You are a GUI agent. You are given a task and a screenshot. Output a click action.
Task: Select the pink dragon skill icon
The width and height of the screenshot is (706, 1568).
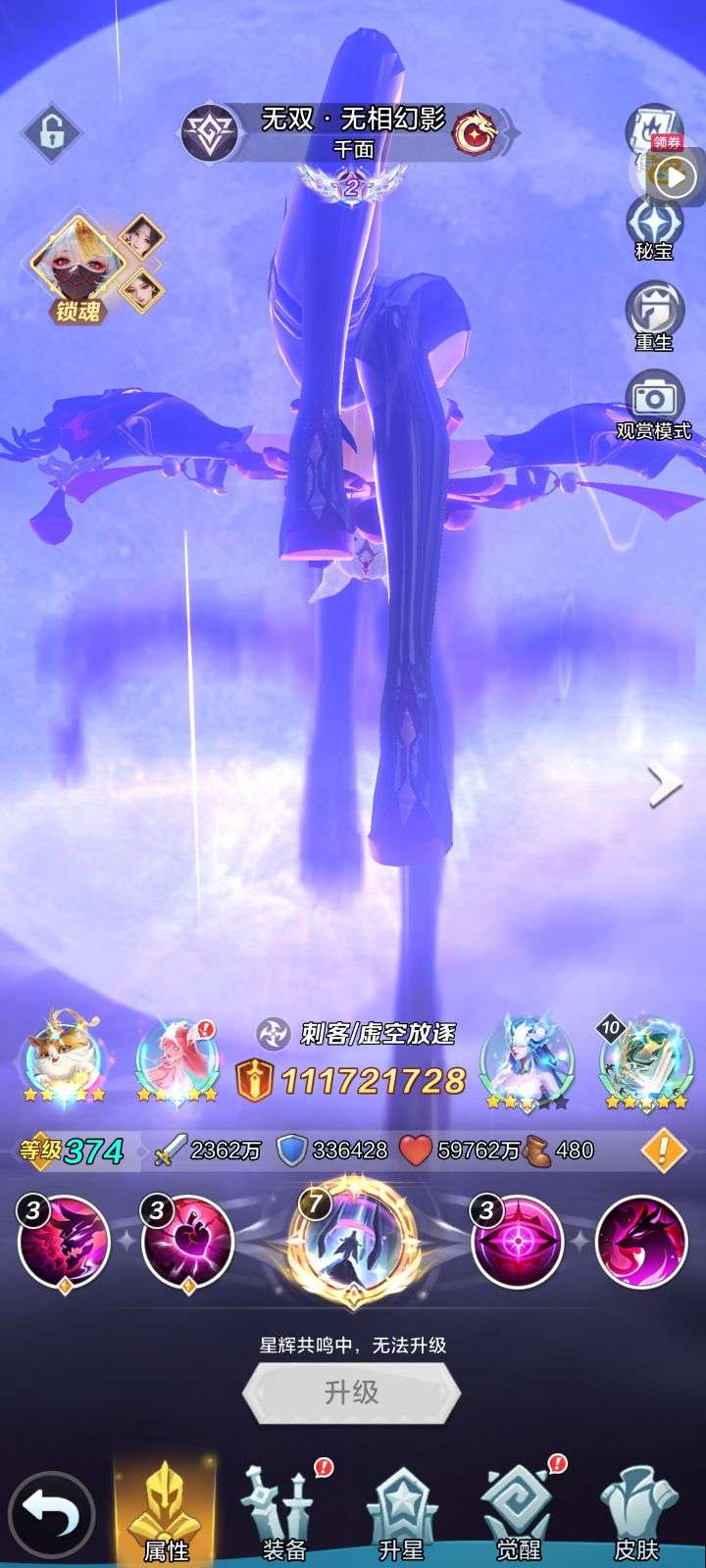[x=641, y=1241]
